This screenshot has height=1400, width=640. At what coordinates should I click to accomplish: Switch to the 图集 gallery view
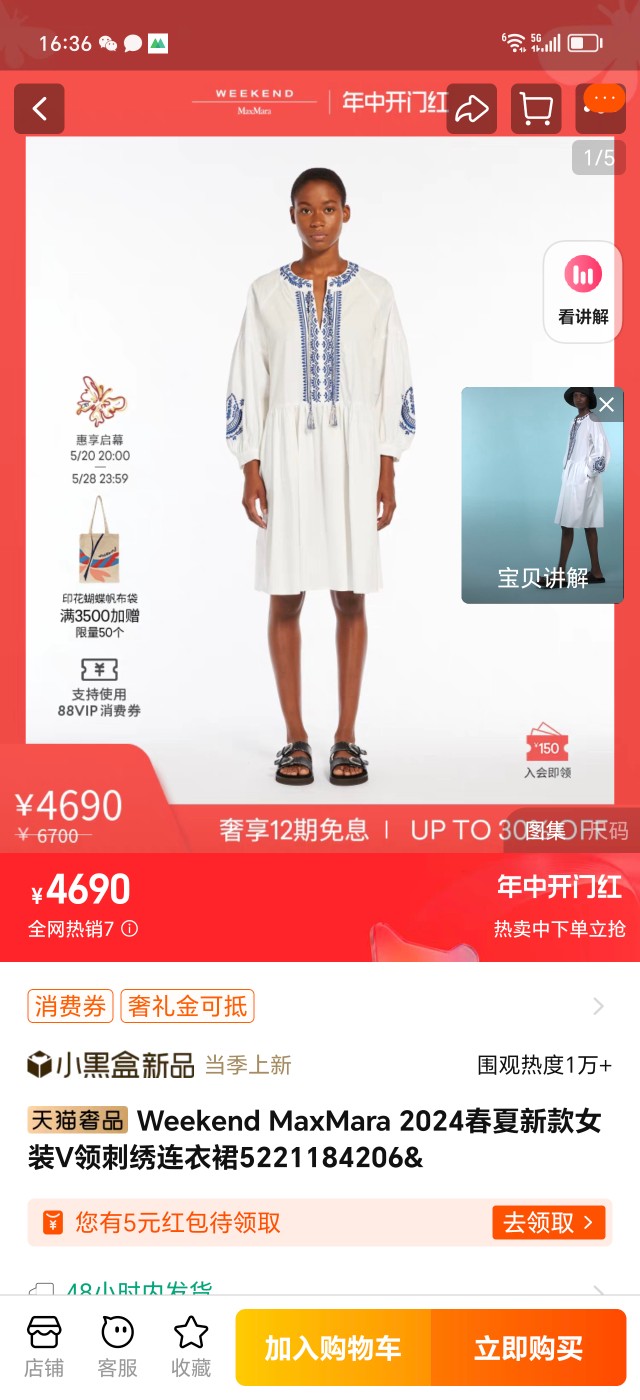tap(545, 830)
